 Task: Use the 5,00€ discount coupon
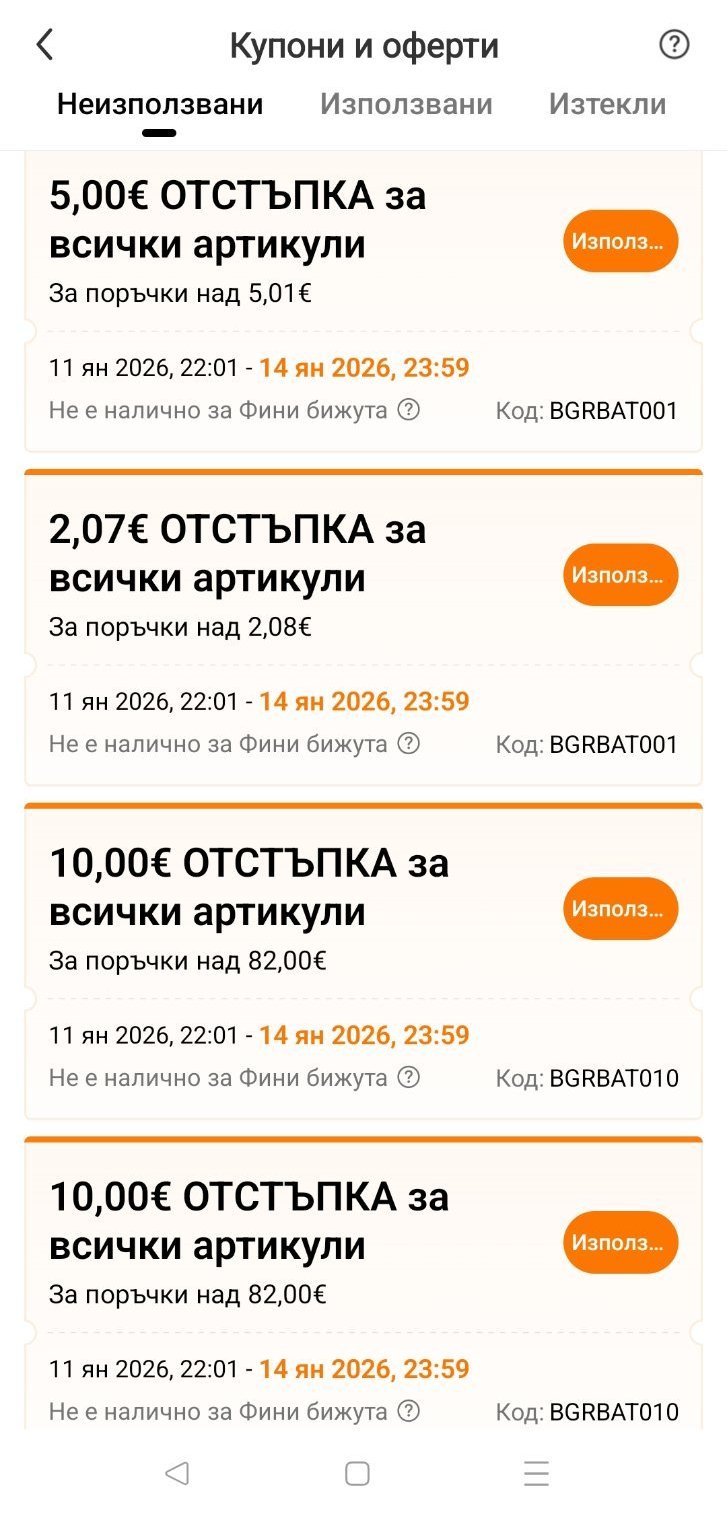click(620, 241)
